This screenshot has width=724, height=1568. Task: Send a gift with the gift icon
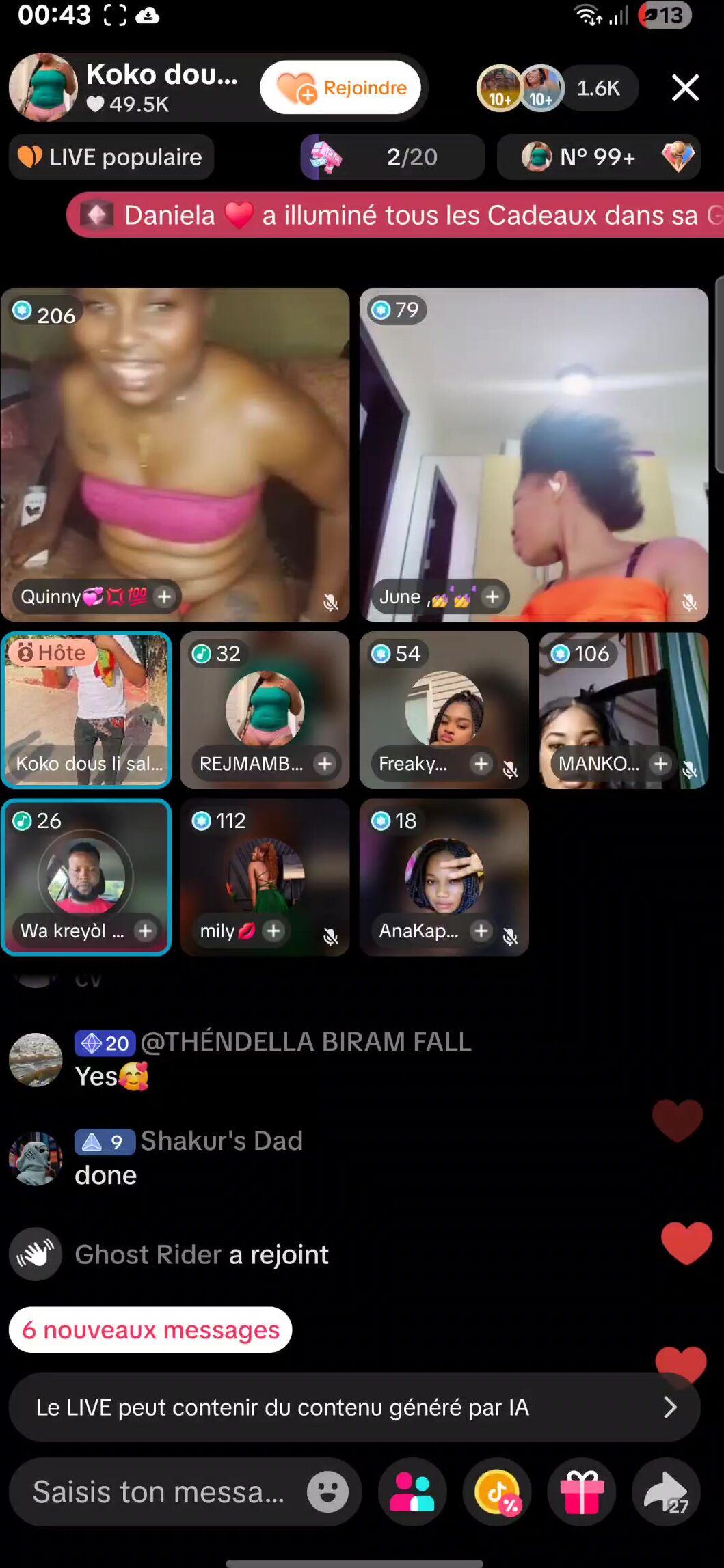click(582, 1492)
